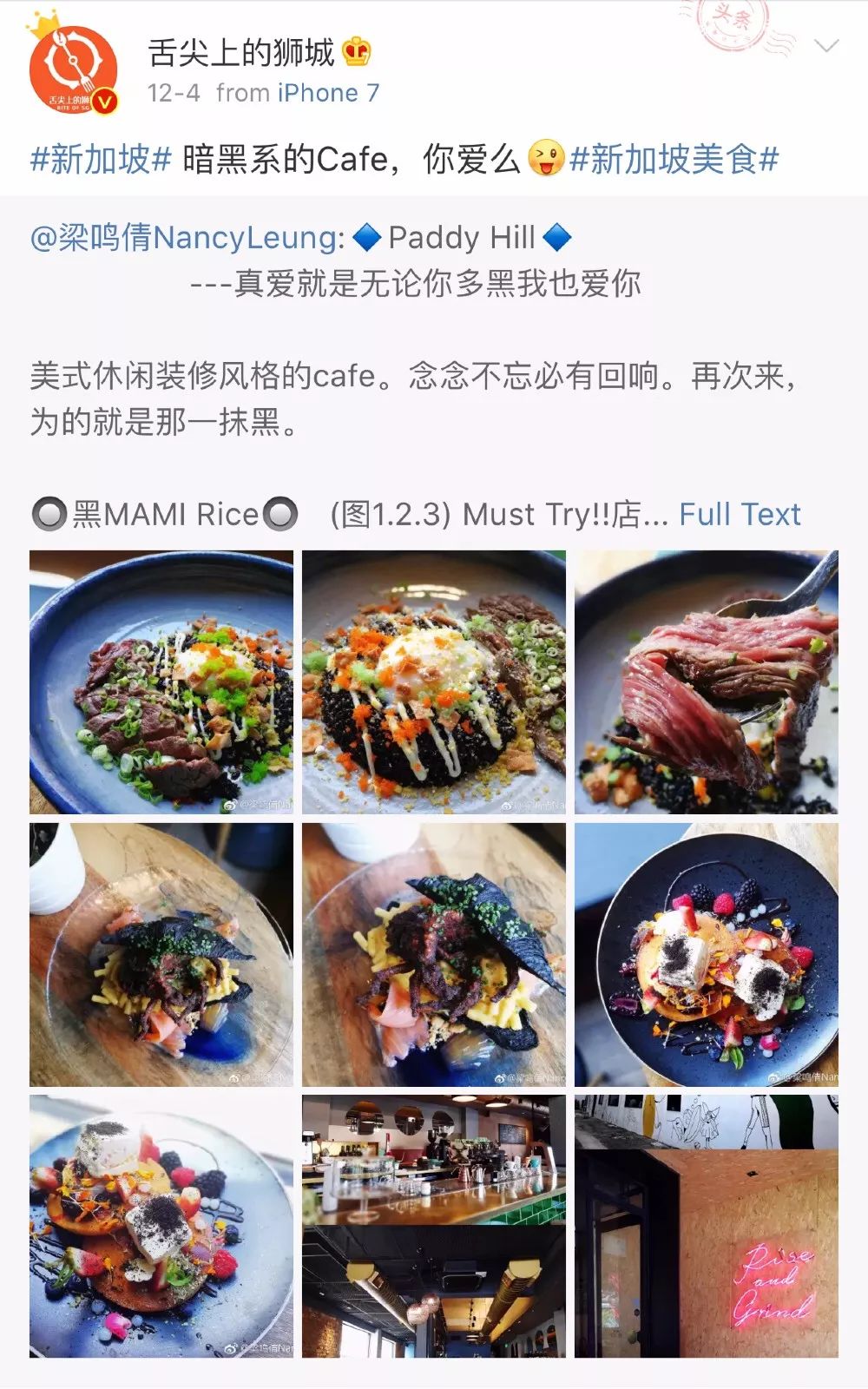Open the black taco on glass plate photo

161,955
